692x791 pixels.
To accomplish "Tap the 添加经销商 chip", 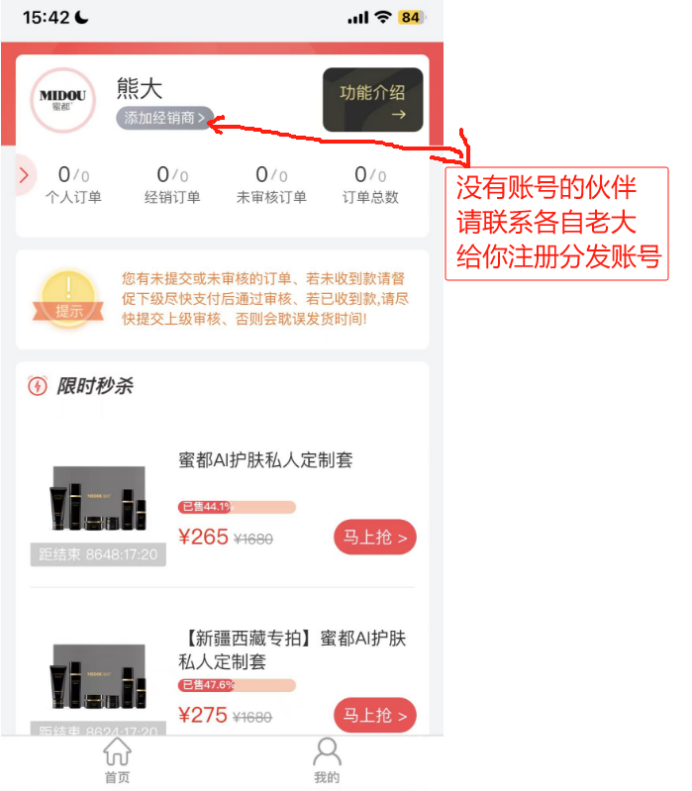I will click(x=164, y=119).
